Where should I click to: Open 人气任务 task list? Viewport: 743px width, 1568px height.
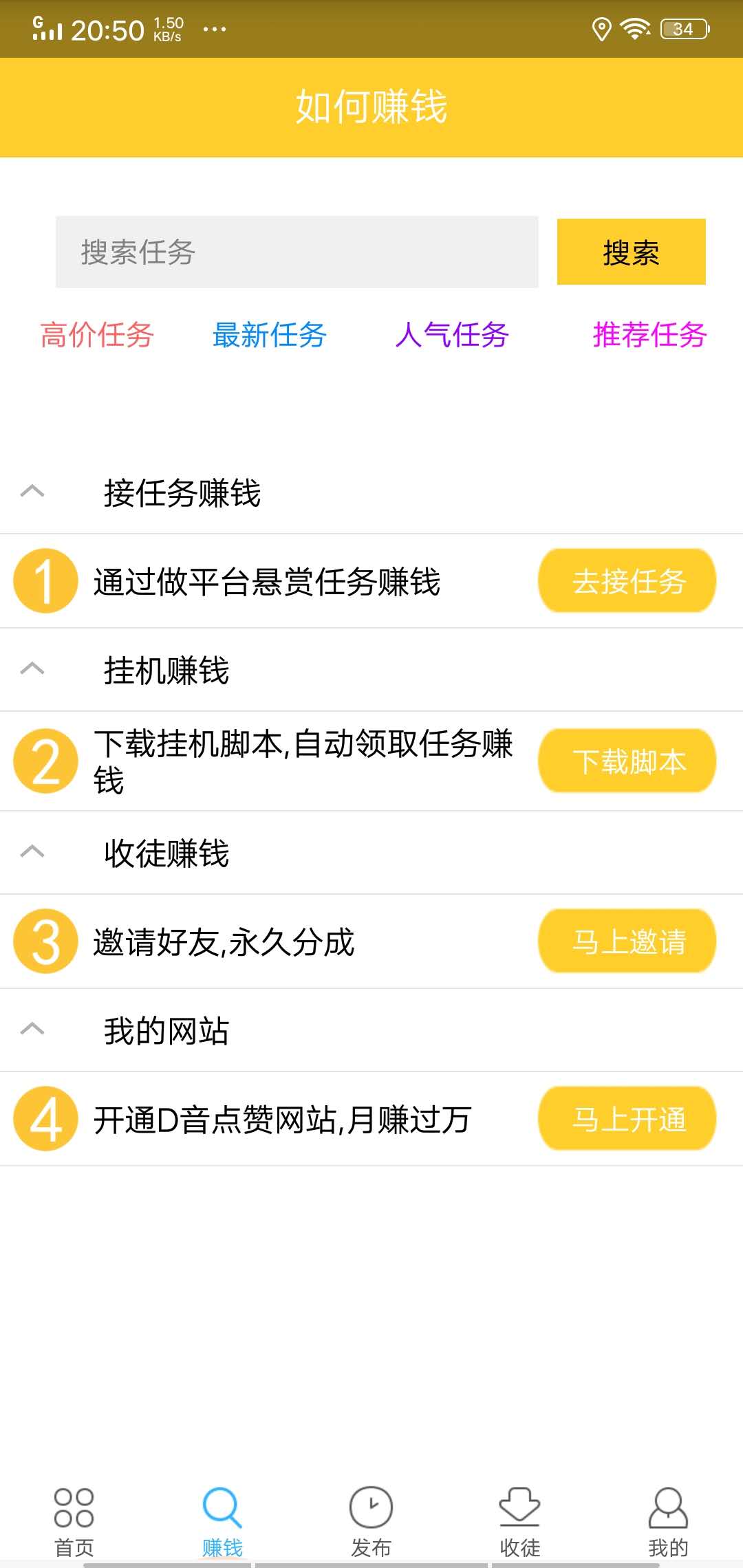[x=451, y=335]
